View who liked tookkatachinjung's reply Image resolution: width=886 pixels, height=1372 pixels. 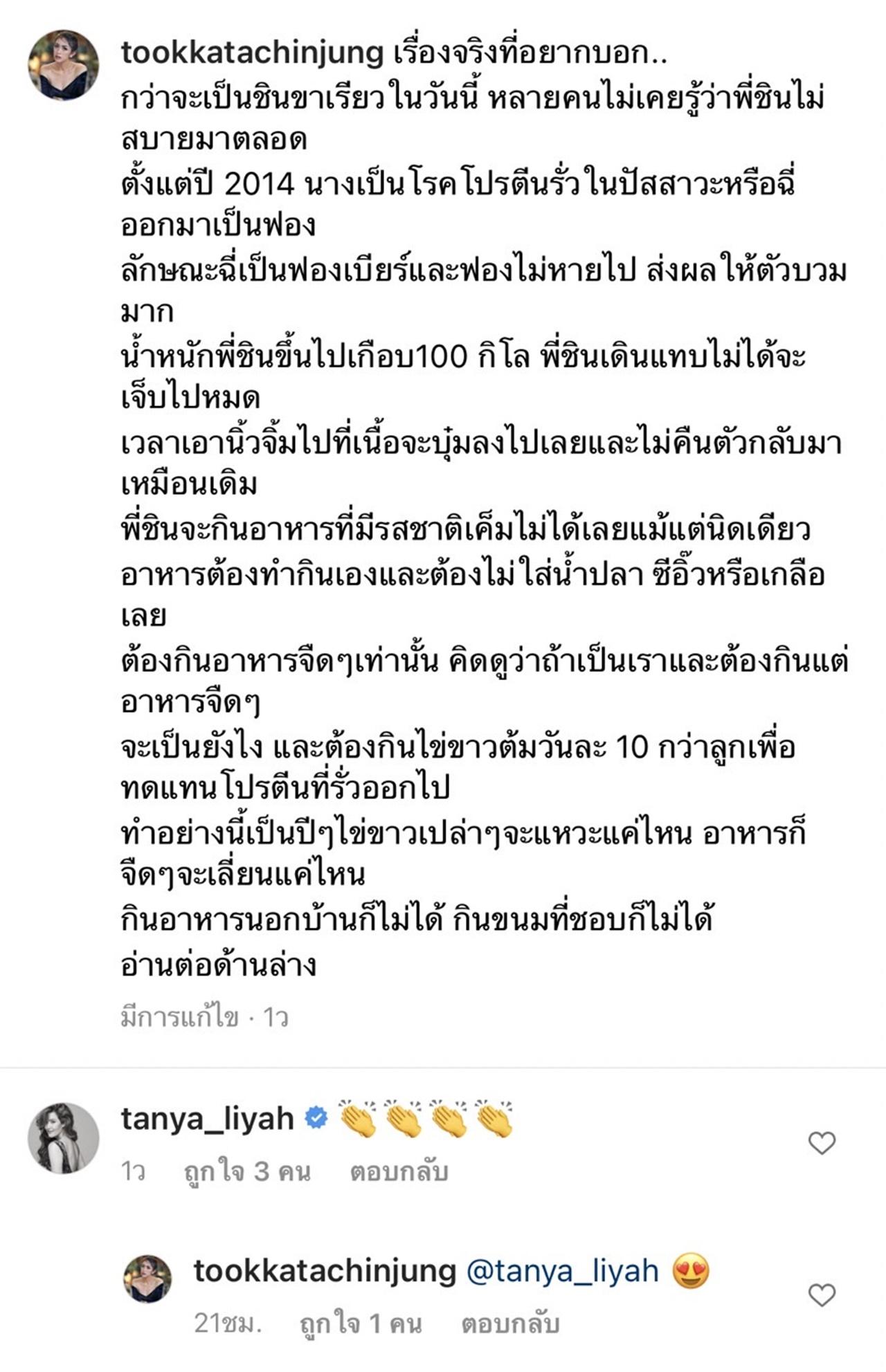coord(361,1324)
